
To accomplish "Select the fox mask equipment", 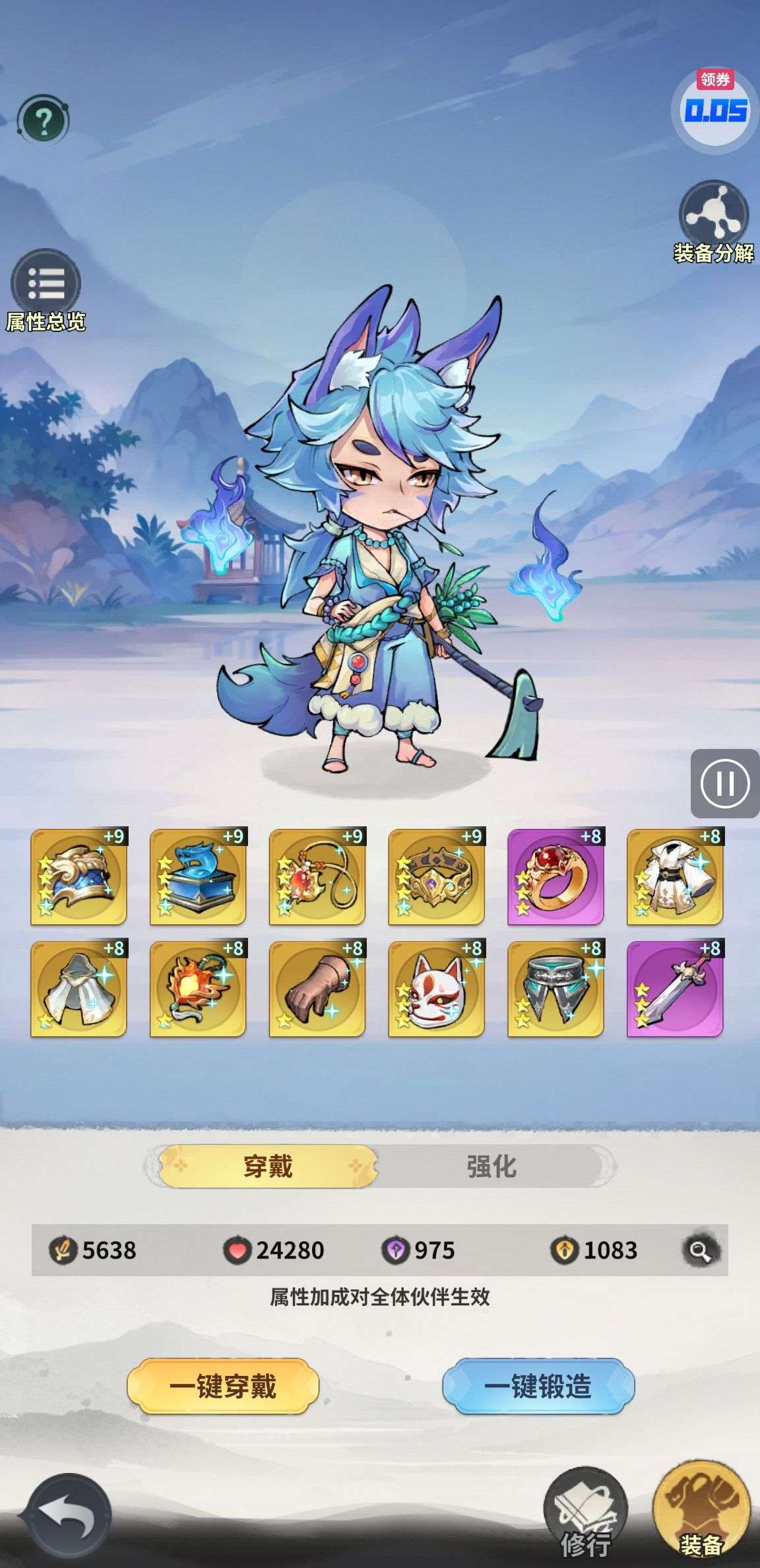I will point(436,989).
